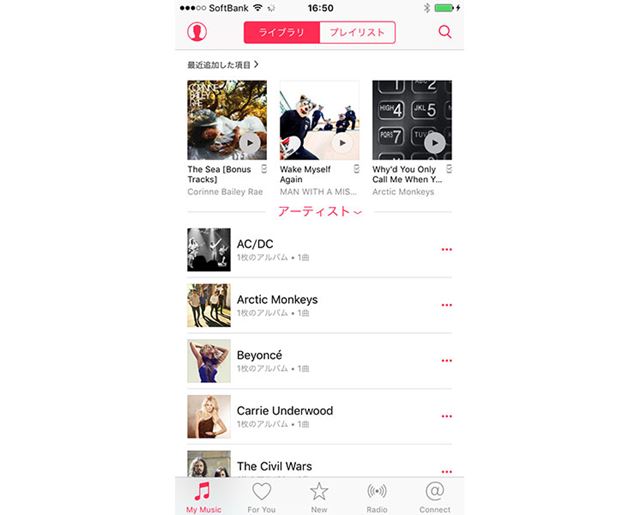
Task: Open the 最近追加した項目 section
Action: pos(216,65)
